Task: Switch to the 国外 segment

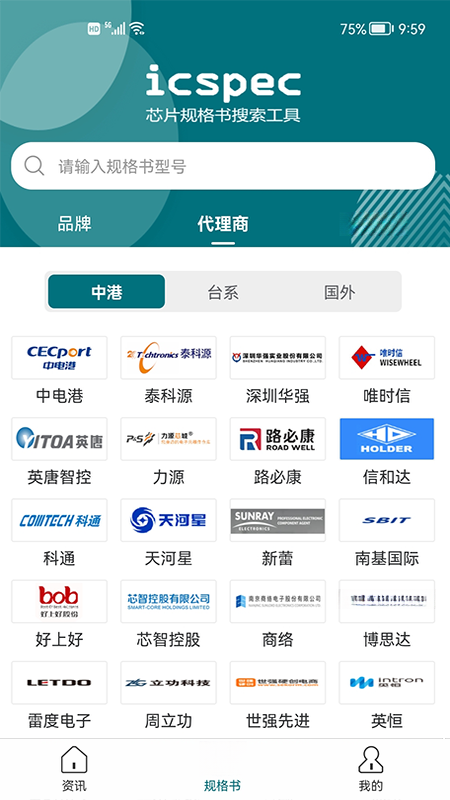Action: [x=339, y=292]
